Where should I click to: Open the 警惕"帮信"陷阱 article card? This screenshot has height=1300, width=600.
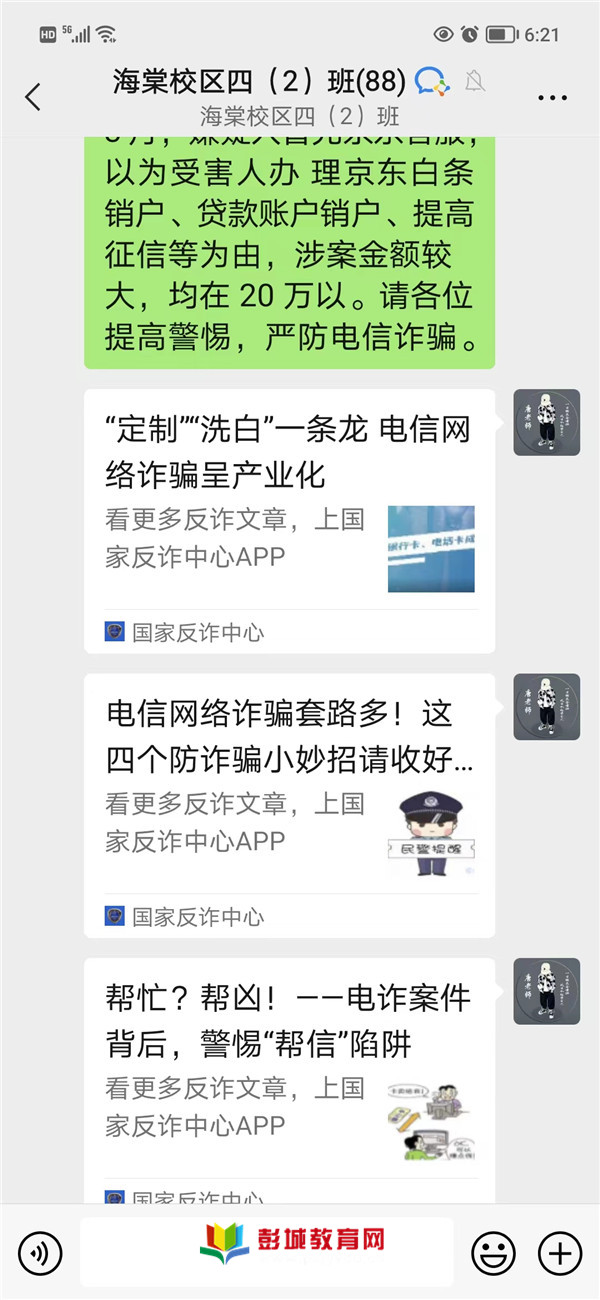click(289, 1080)
